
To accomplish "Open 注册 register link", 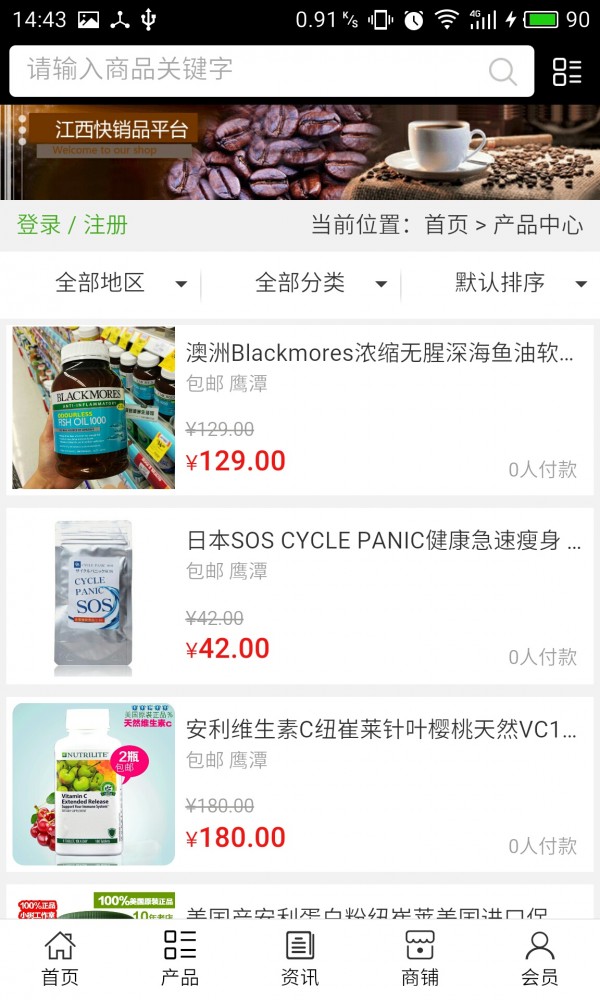I will click(106, 225).
